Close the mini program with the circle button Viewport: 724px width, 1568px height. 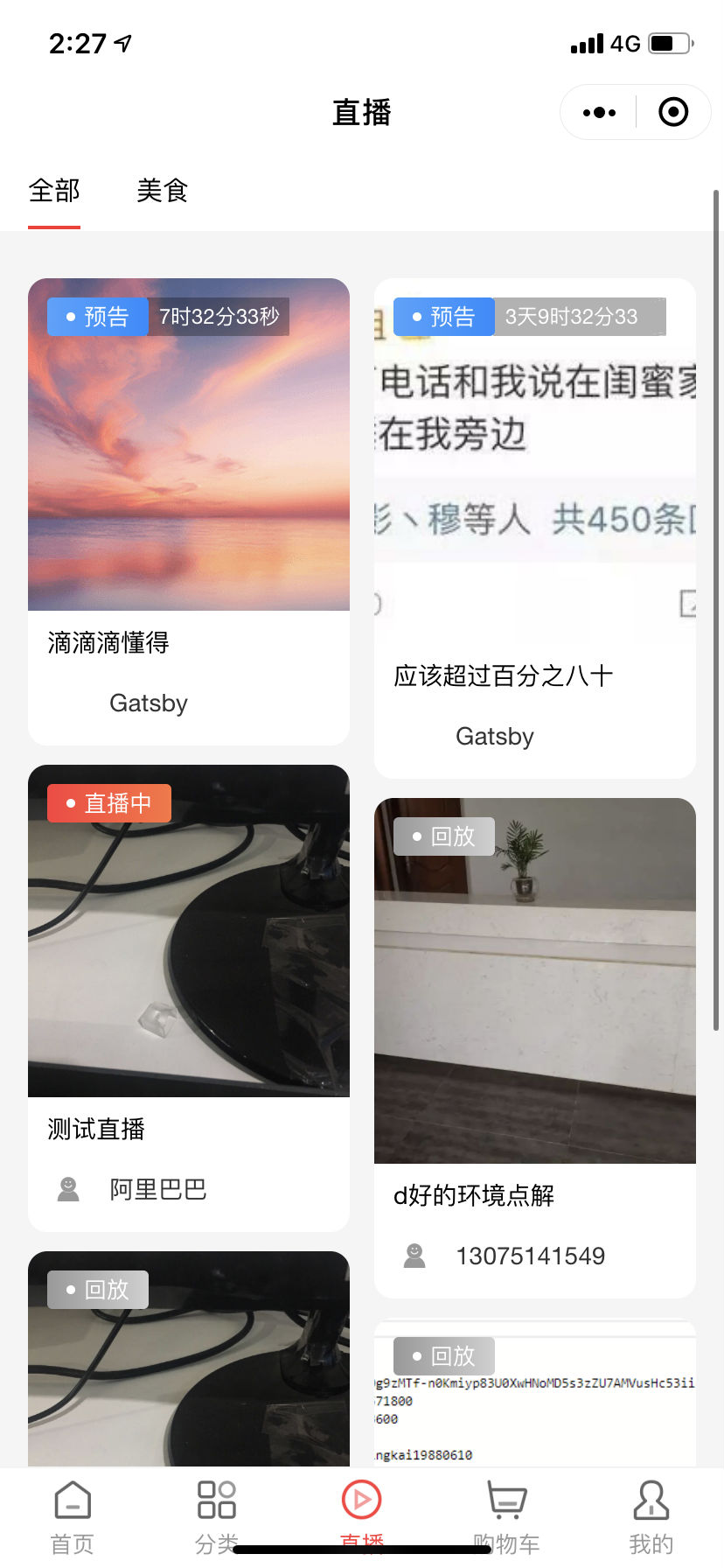click(672, 112)
